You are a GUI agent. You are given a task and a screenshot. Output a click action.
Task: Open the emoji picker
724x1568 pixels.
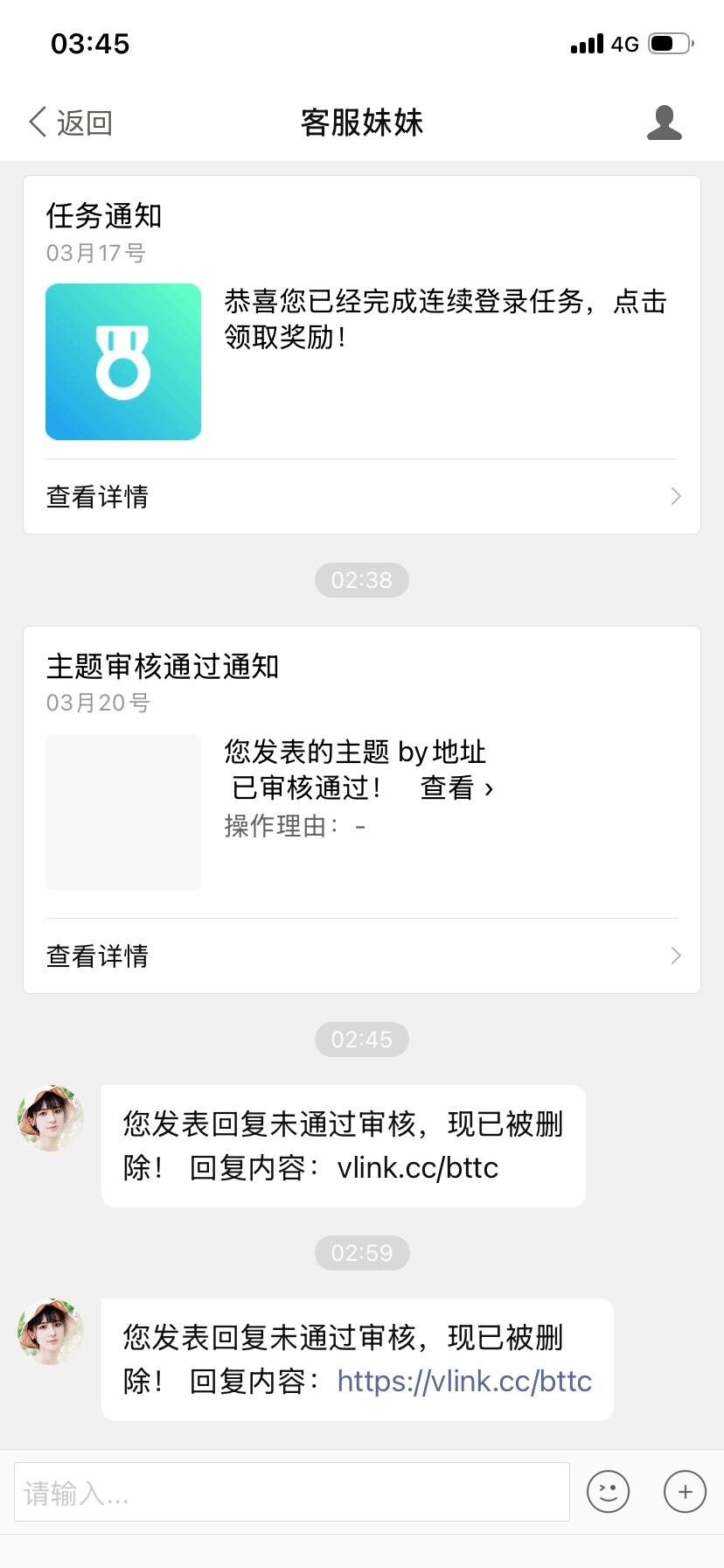tap(609, 1492)
